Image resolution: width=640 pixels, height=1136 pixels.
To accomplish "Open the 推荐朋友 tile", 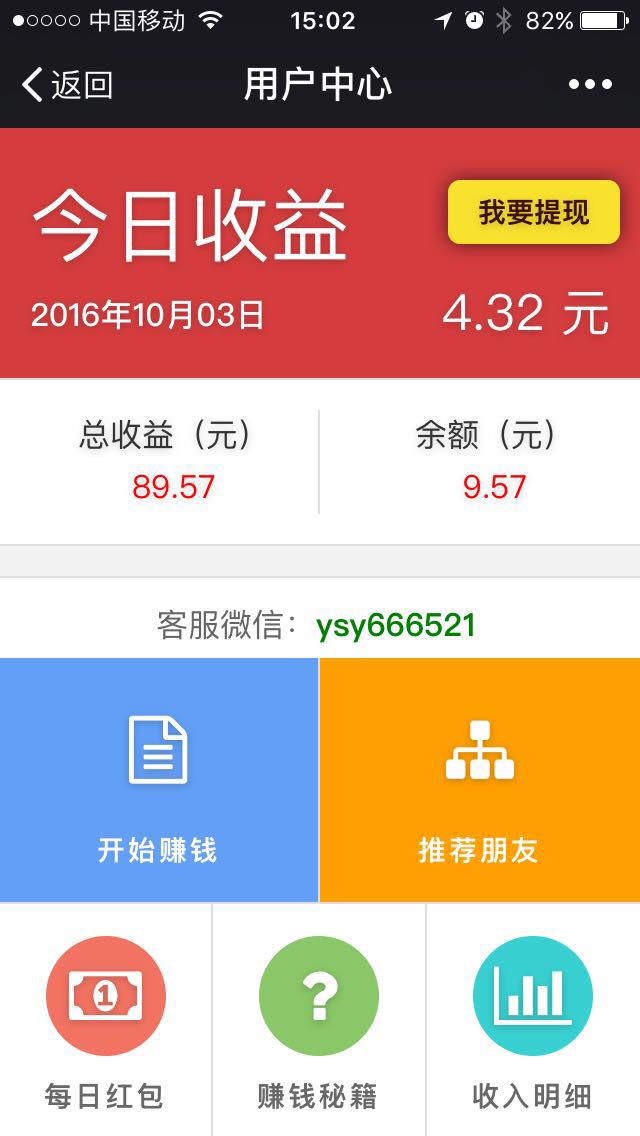I will (x=480, y=780).
